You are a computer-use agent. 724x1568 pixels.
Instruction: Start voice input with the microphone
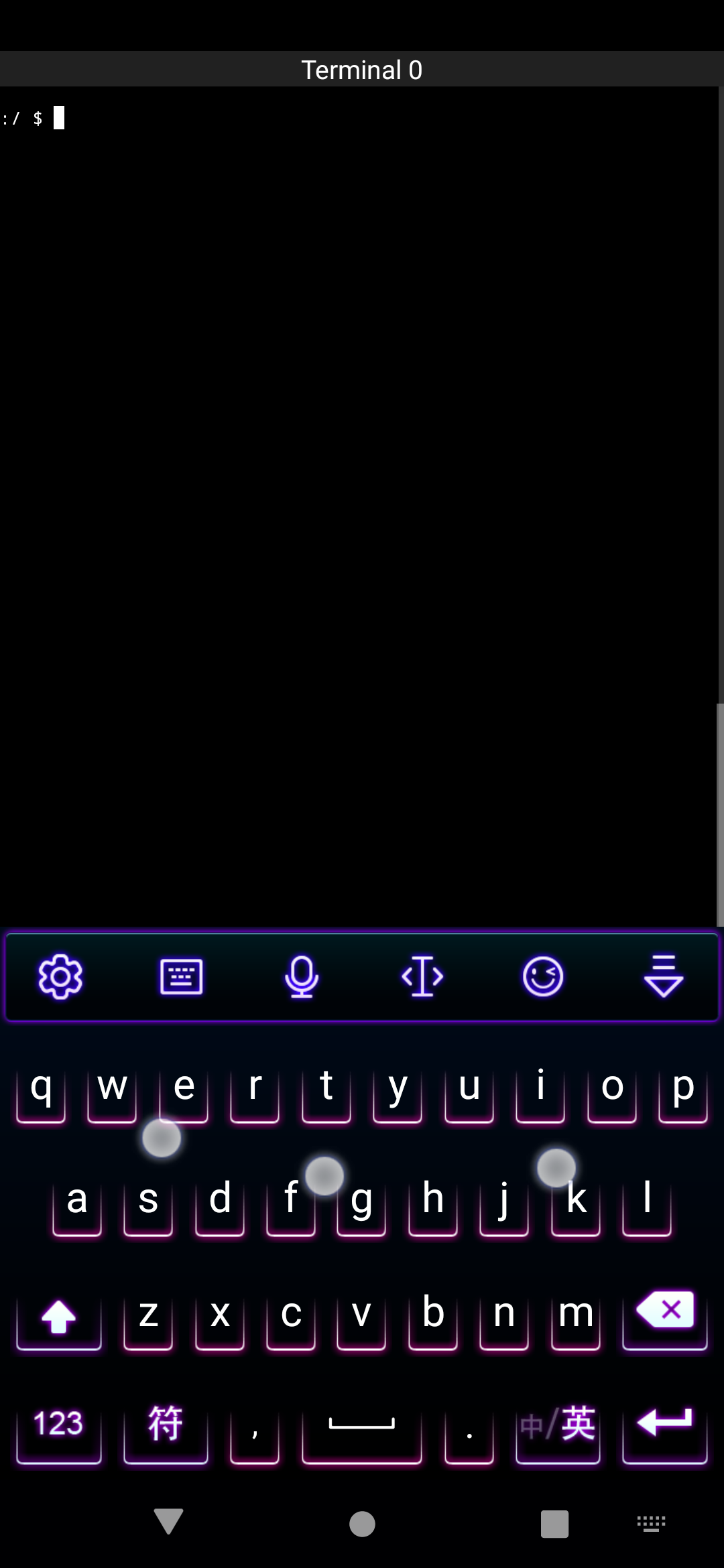pyautogui.click(x=302, y=976)
